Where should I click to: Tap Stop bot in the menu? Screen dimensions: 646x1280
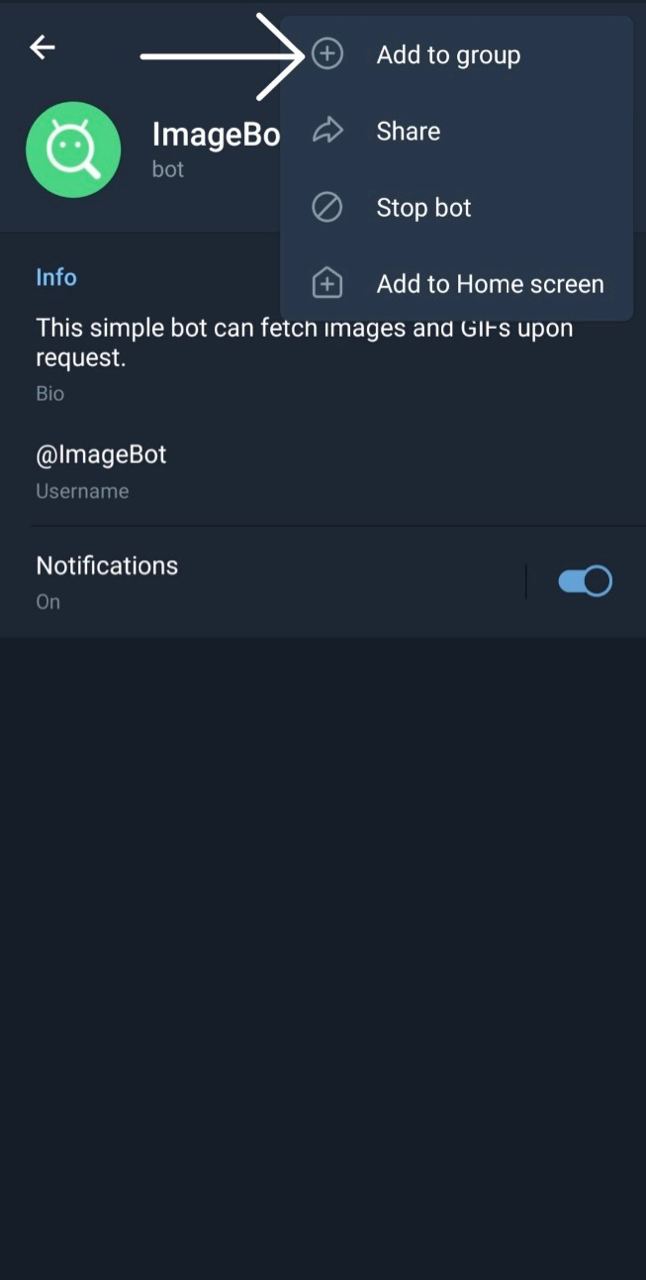[457, 207]
